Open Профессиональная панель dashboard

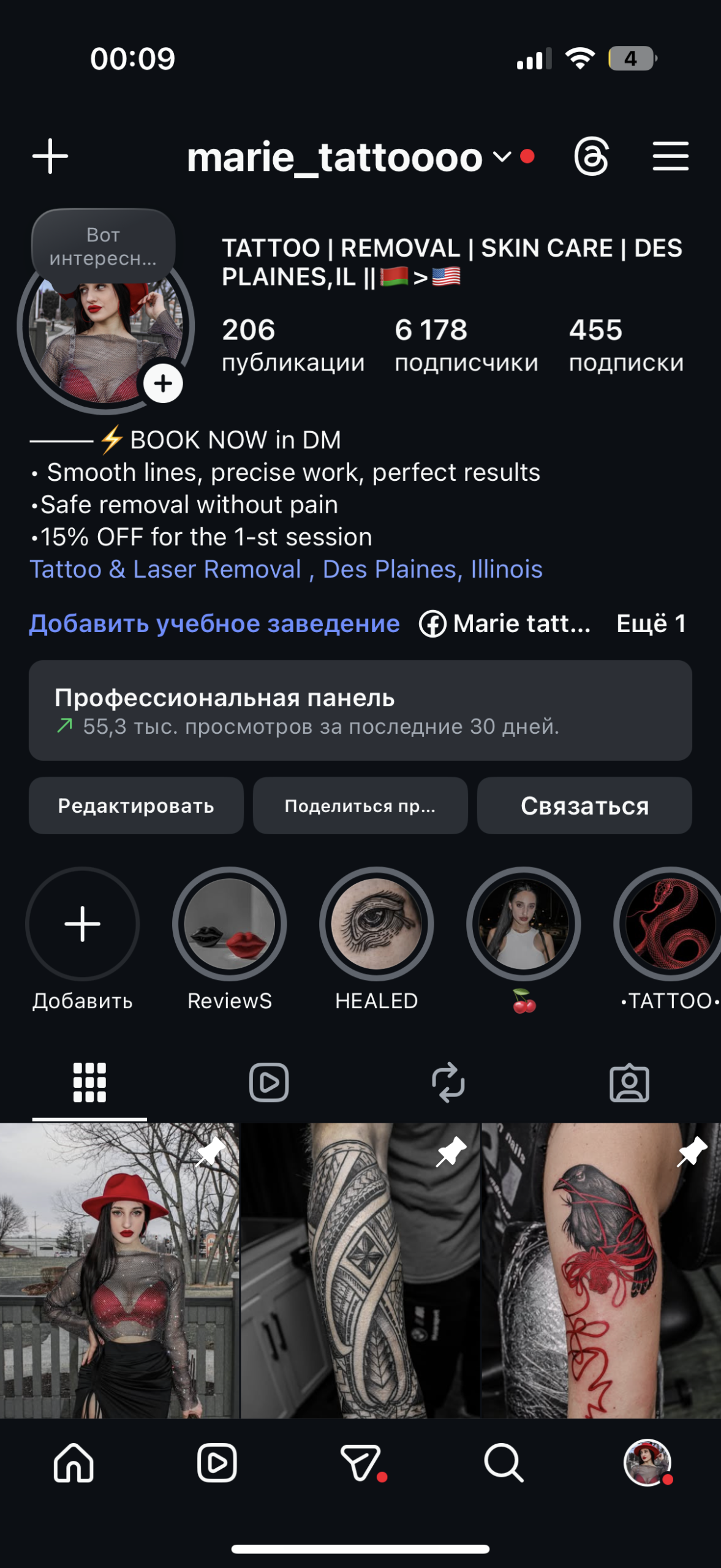tap(360, 710)
